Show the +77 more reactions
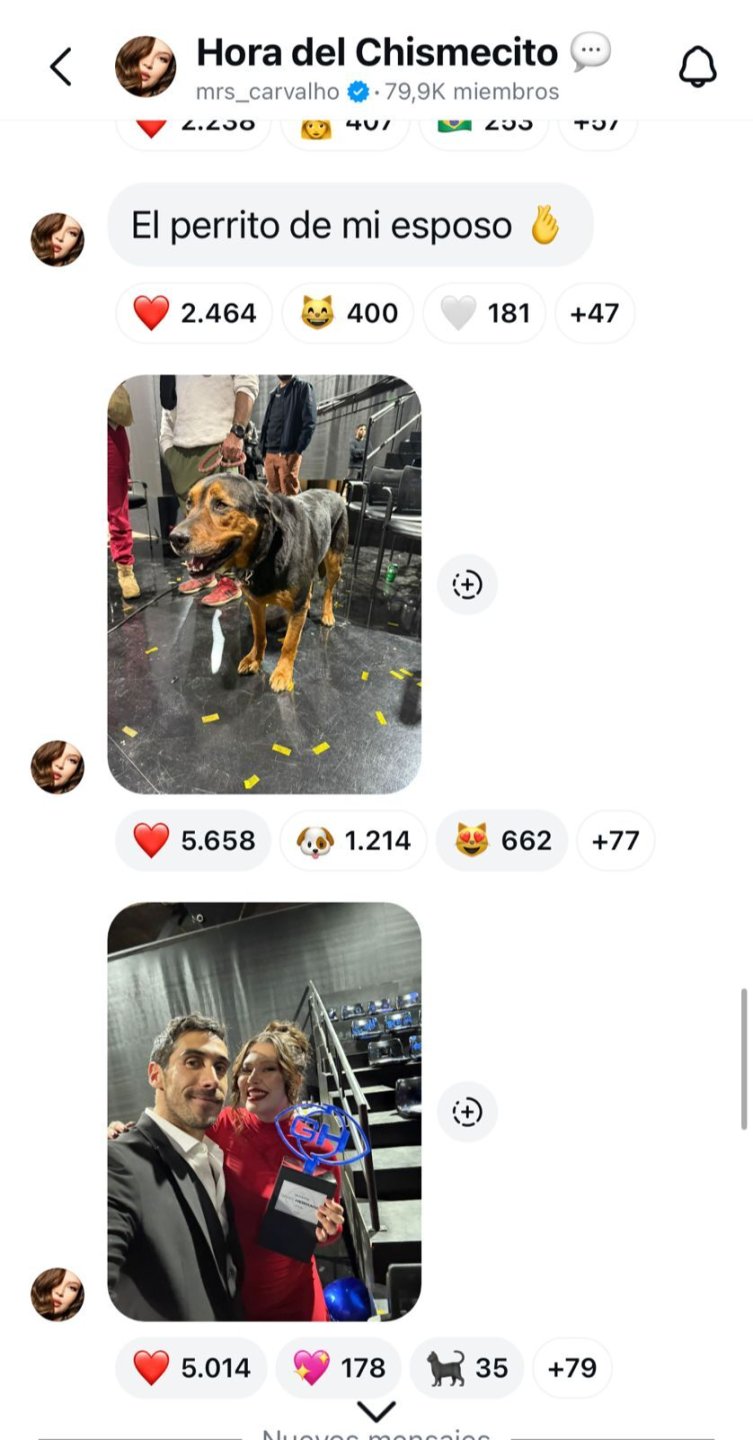The height and width of the screenshot is (1440, 753). click(x=615, y=840)
